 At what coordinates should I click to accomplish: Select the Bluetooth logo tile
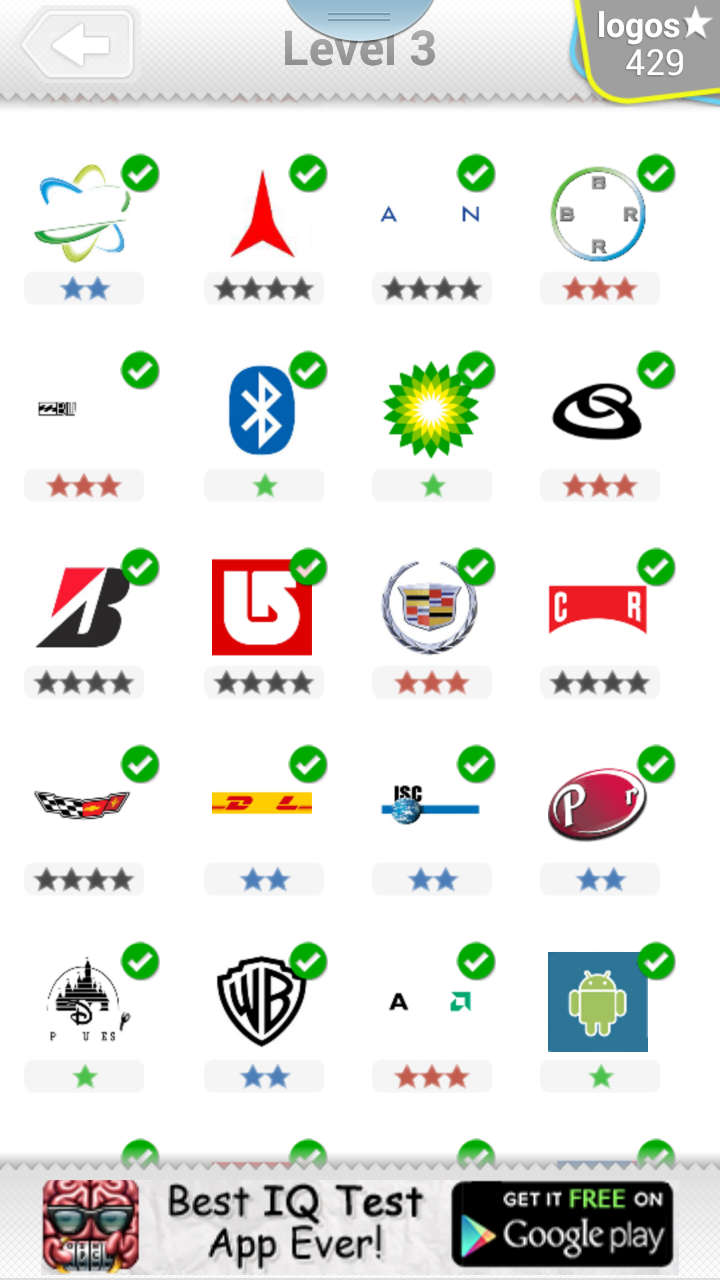click(x=263, y=410)
